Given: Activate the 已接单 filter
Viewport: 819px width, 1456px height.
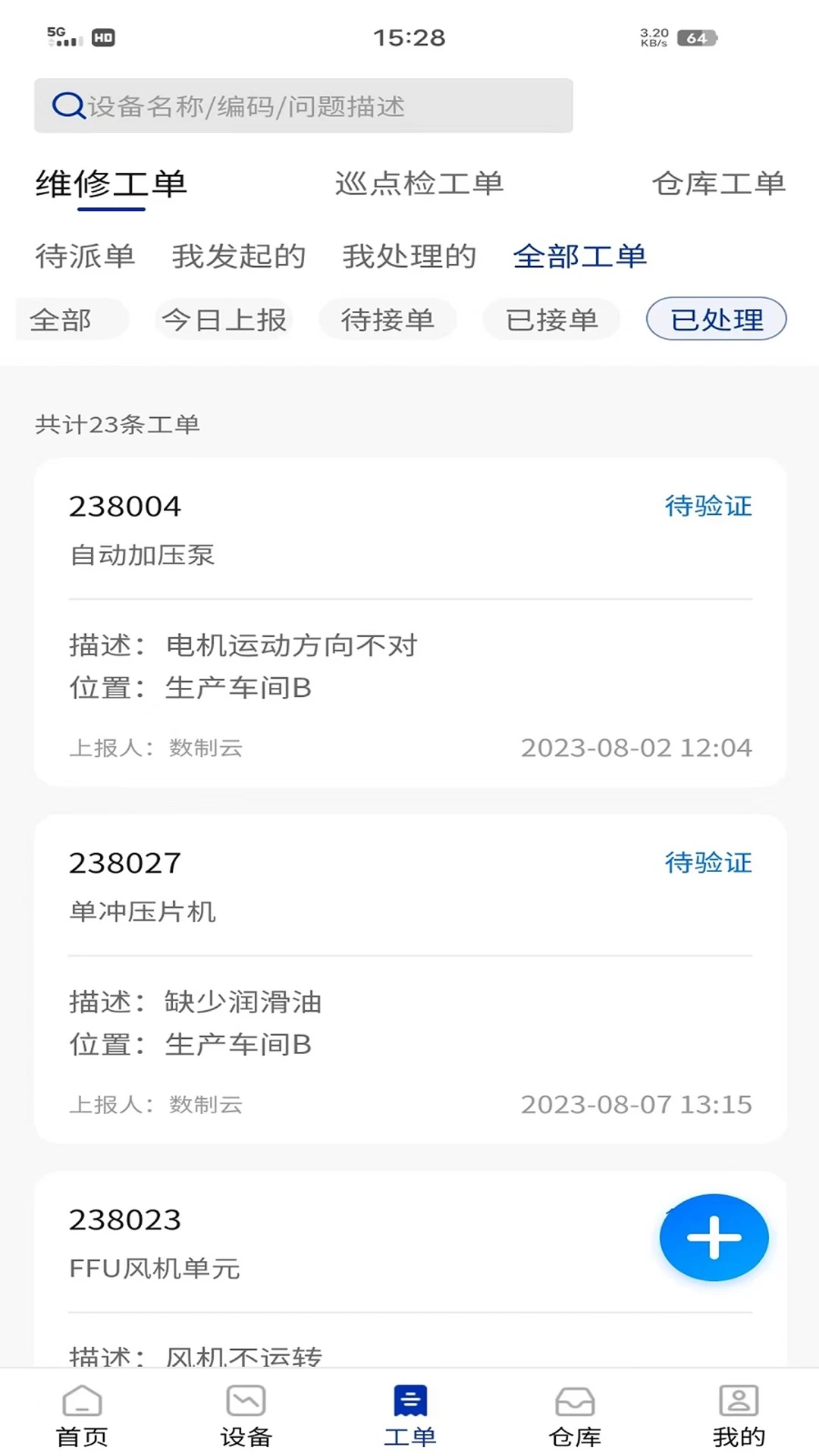Looking at the screenshot, I should click(551, 319).
